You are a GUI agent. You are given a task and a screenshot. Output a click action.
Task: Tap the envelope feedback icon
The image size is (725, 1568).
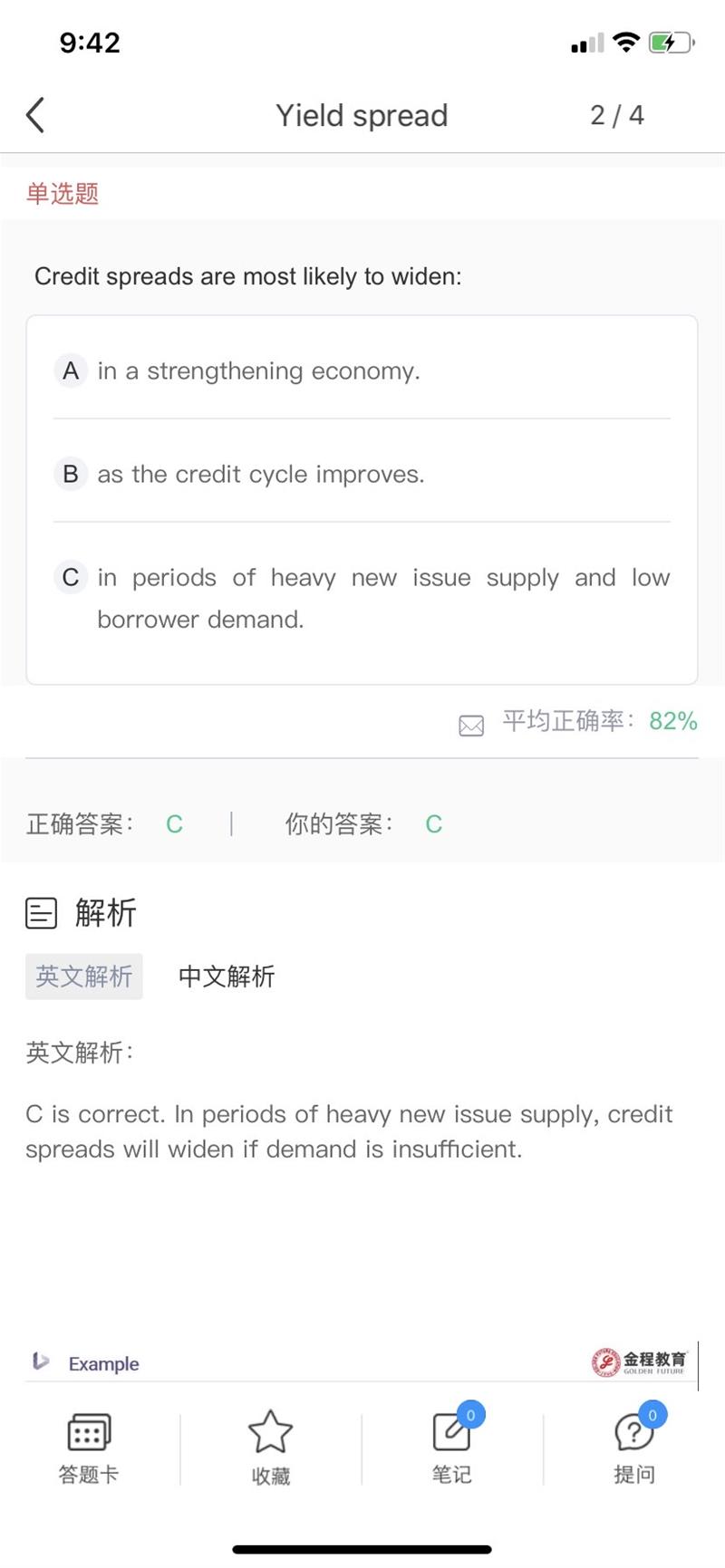click(x=471, y=725)
